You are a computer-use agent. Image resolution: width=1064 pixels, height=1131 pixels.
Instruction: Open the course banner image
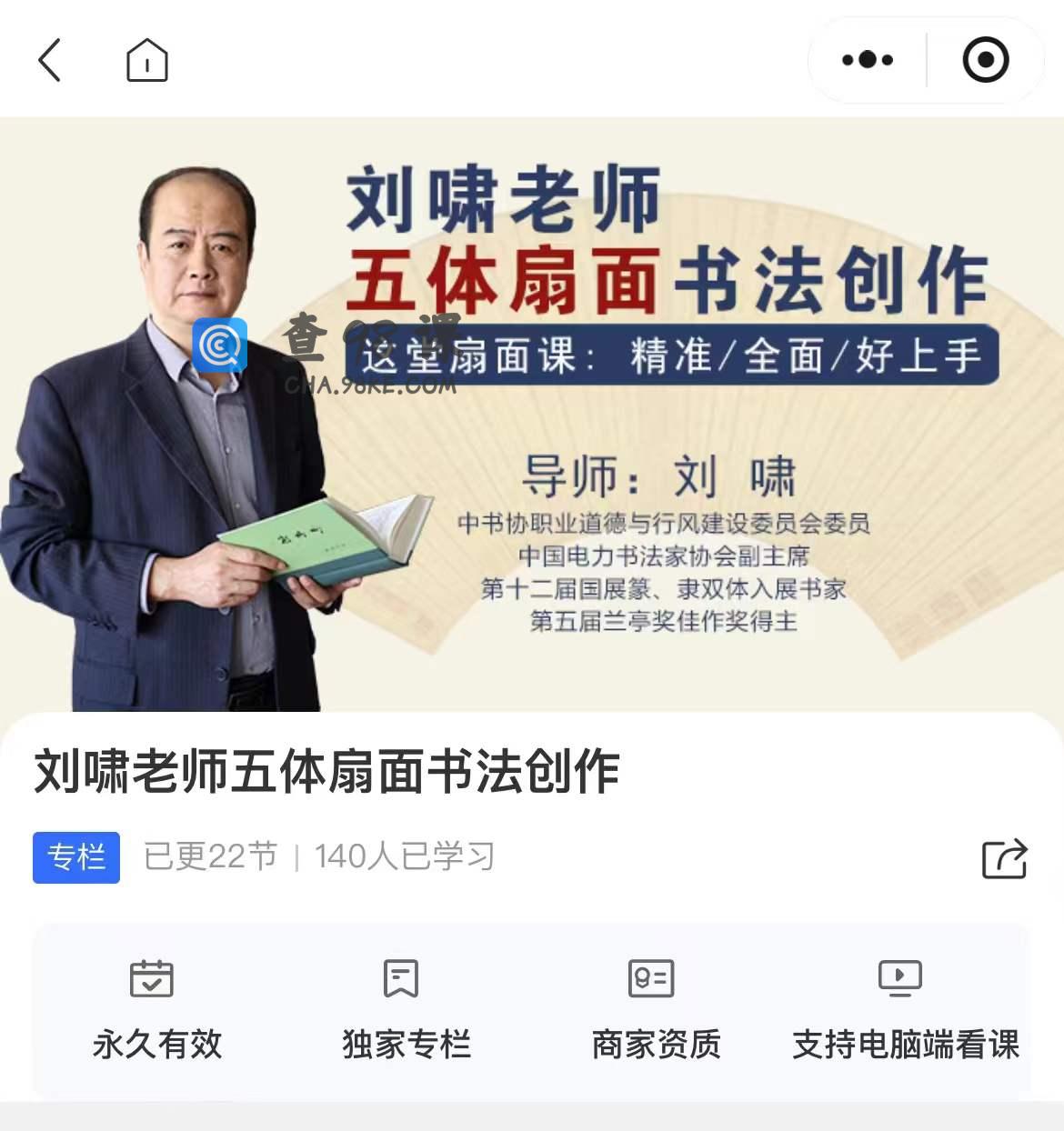pyautogui.click(x=532, y=414)
